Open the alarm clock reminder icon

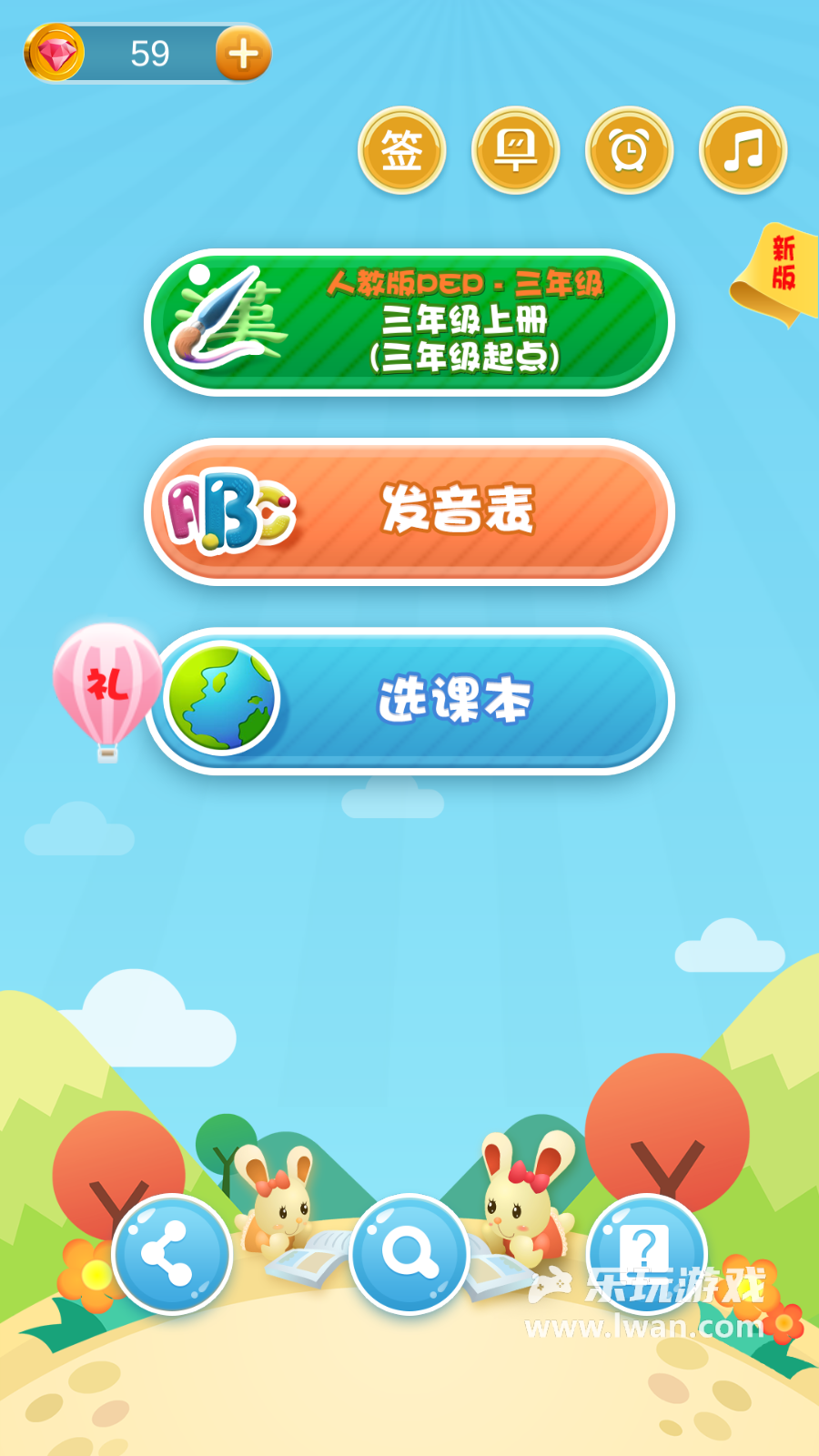[629, 150]
